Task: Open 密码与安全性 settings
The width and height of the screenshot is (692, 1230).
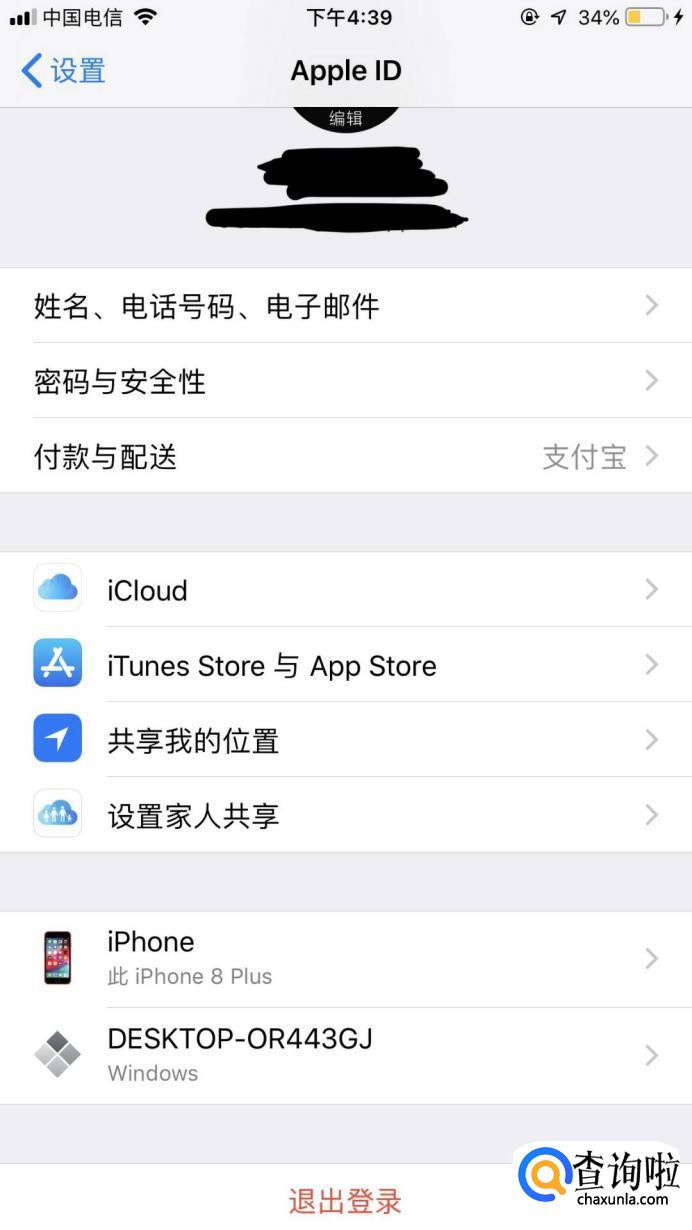Action: (x=345, y=381)
